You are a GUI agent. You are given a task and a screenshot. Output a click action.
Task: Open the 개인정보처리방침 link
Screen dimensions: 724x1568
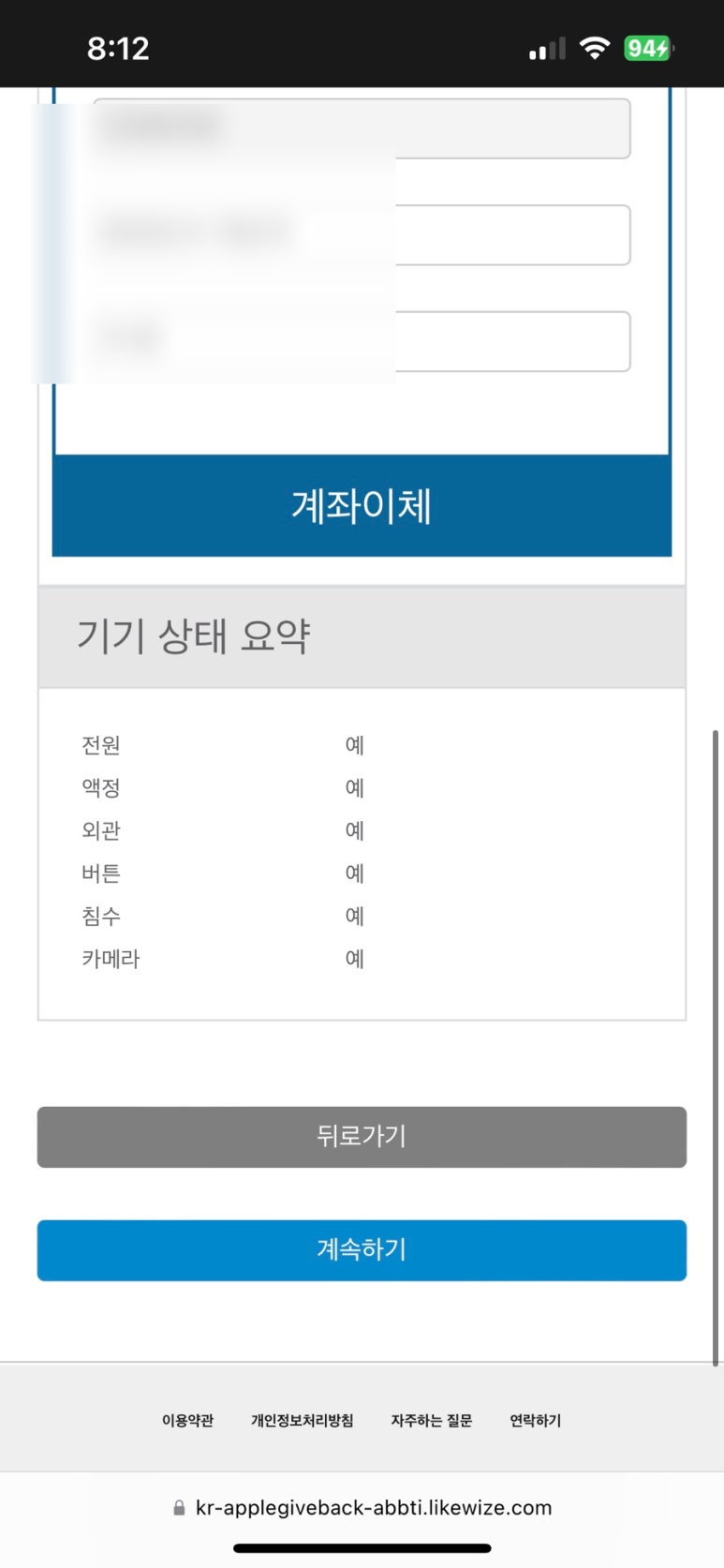[x=302, y=1421]
